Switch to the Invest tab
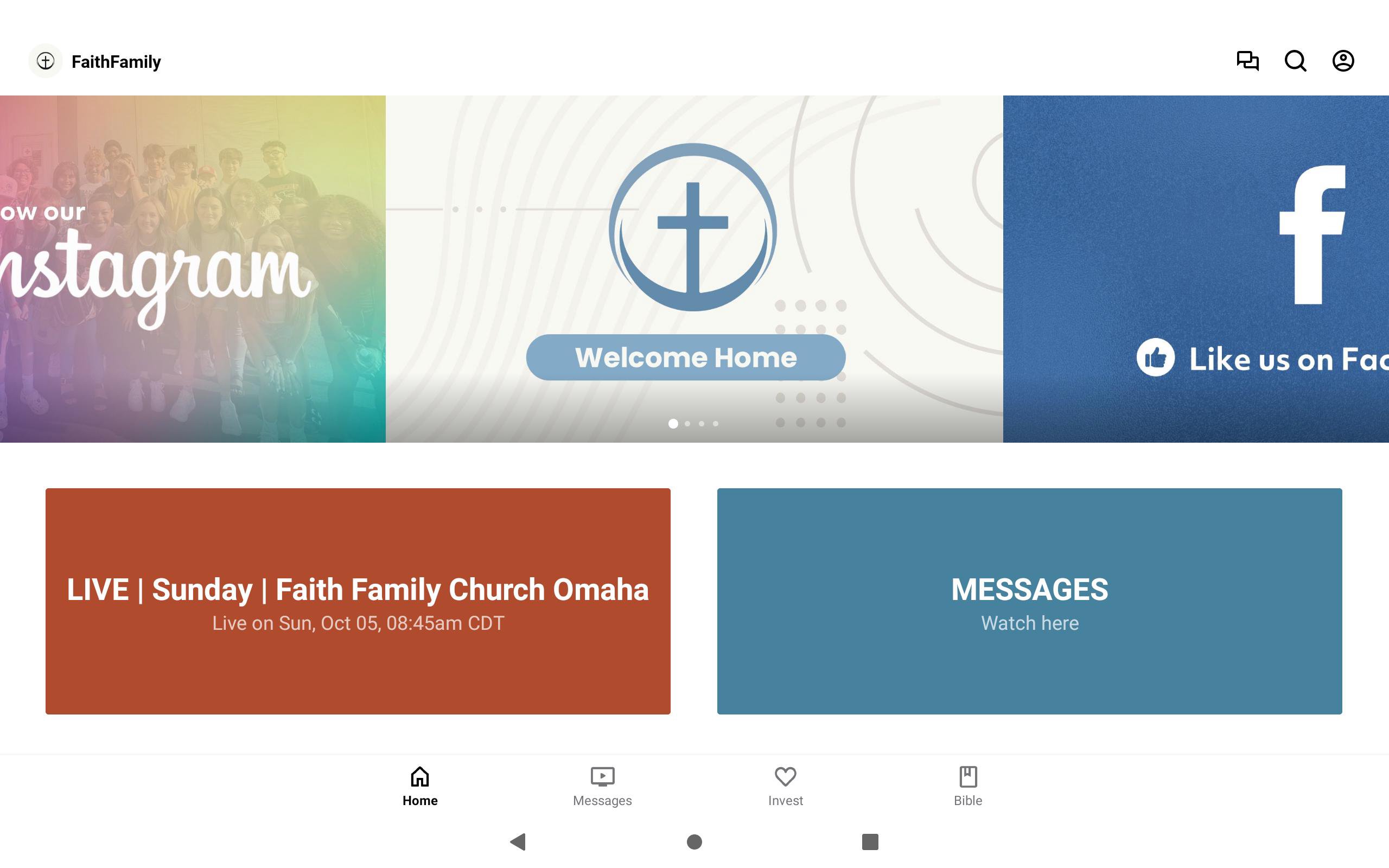The image size is (1389, 868). click(785, 786)
